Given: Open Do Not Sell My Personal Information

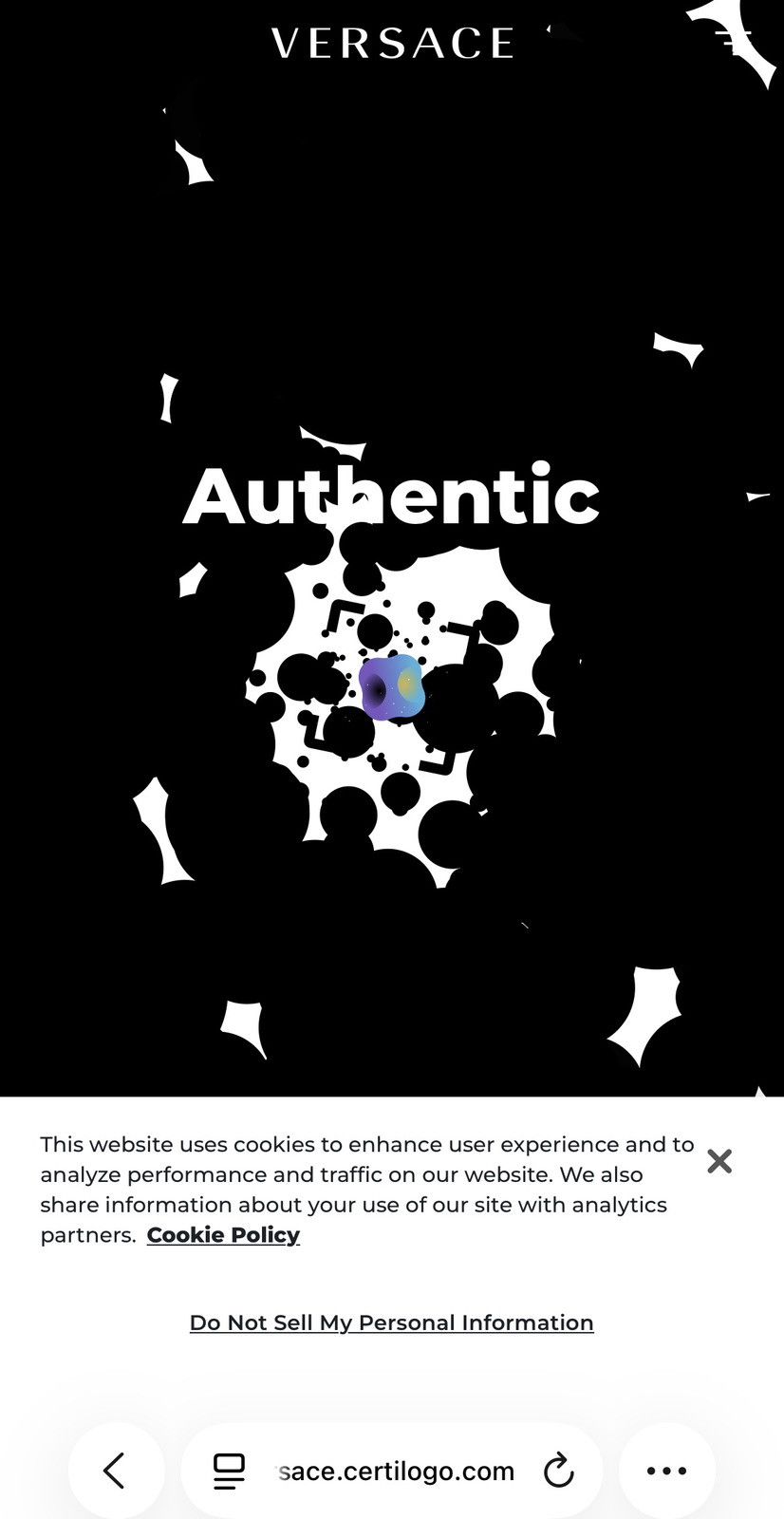Looking at the screenshot, I should click(391, 1322).
